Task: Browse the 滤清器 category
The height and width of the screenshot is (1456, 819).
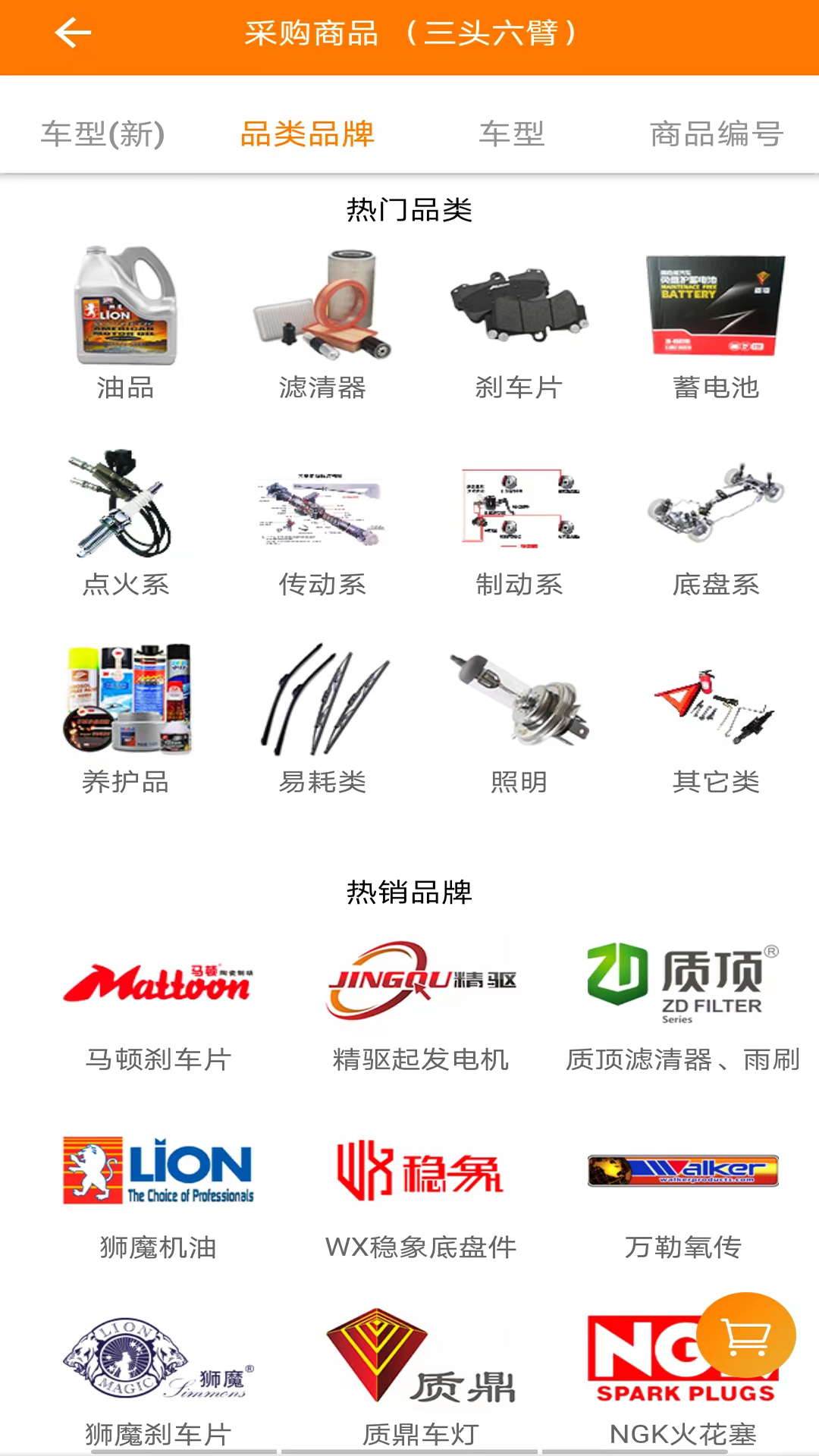Action: (322, 324)
